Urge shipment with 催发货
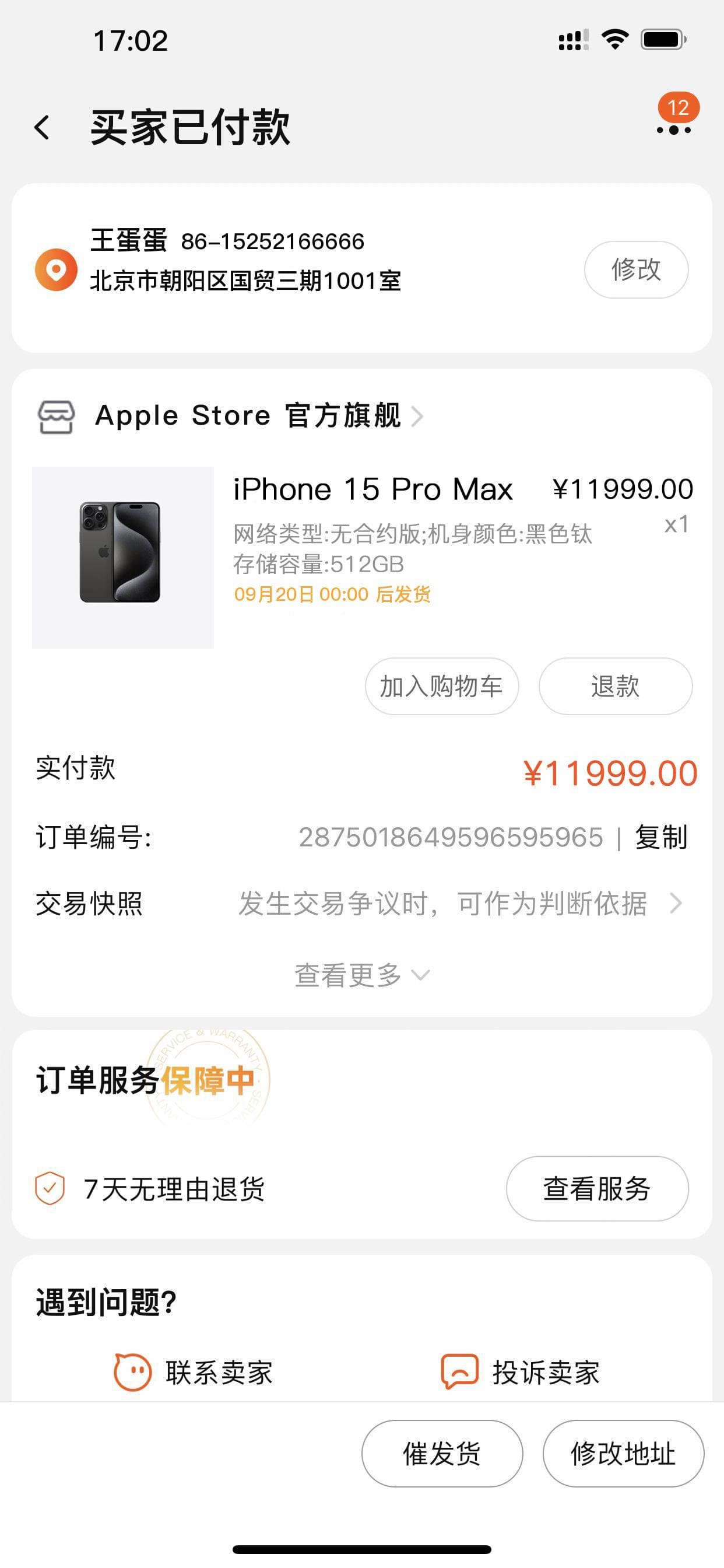Image resolution: width=724 pixels, height=1568 pixels. tap(442, 1453)
